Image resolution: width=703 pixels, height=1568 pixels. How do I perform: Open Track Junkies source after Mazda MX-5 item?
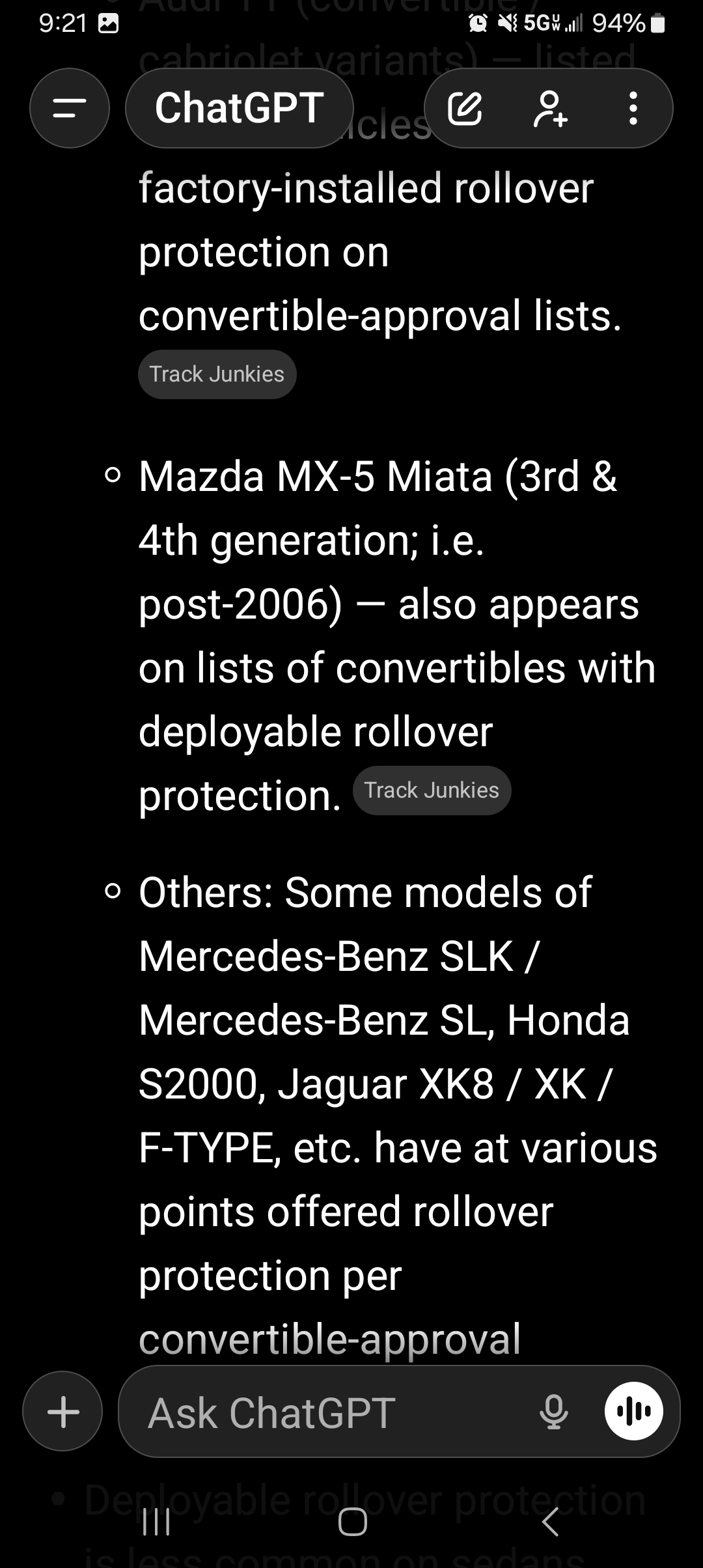[432, 791]
